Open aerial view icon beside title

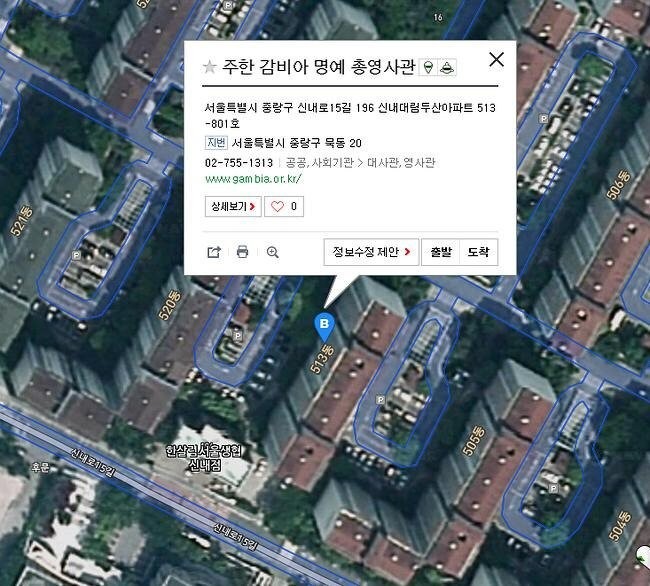pos(448,67)
